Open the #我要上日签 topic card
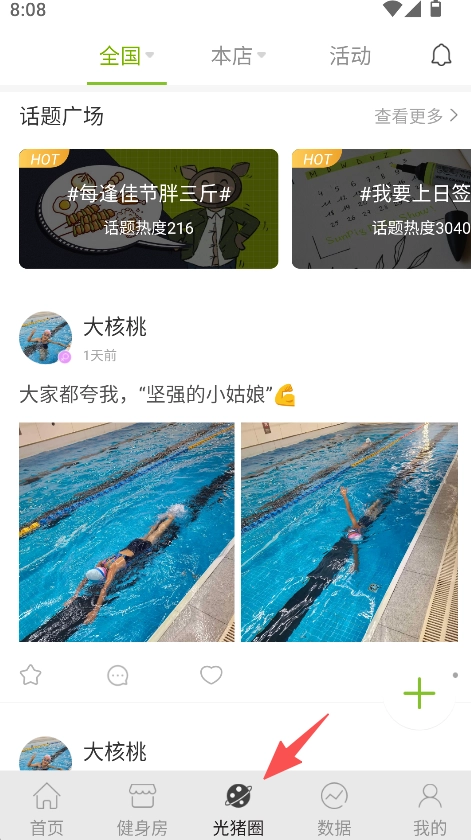 (381, 209)
